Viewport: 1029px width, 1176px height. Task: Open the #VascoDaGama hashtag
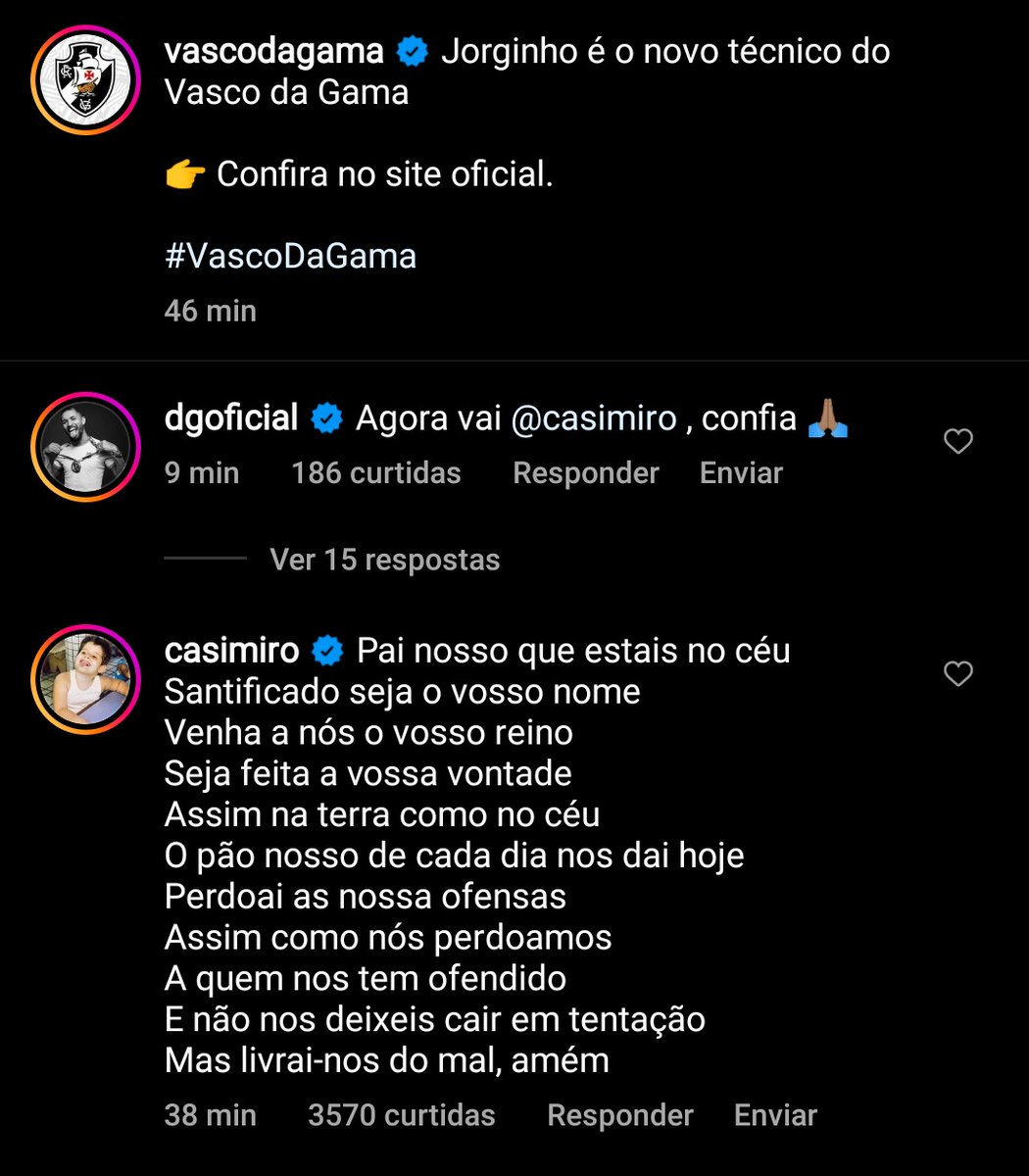click(x=290, y=257)
